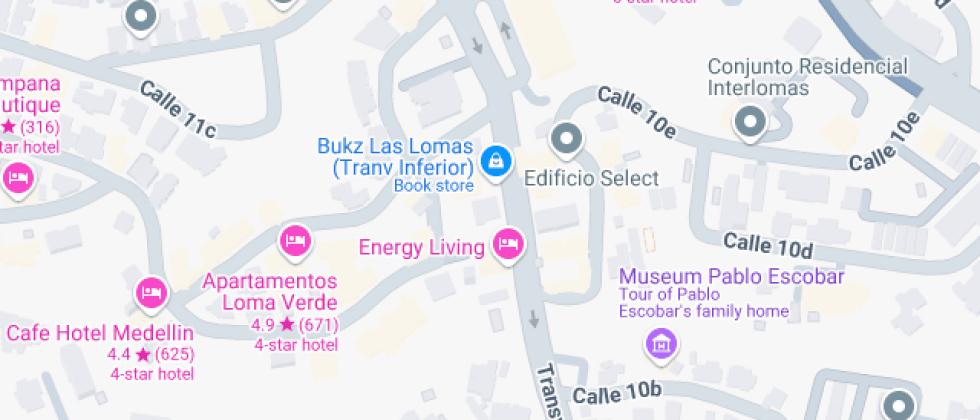980x420 pixels.
Task: Select the Edificio Select location pin
Action: pos(567,139)
